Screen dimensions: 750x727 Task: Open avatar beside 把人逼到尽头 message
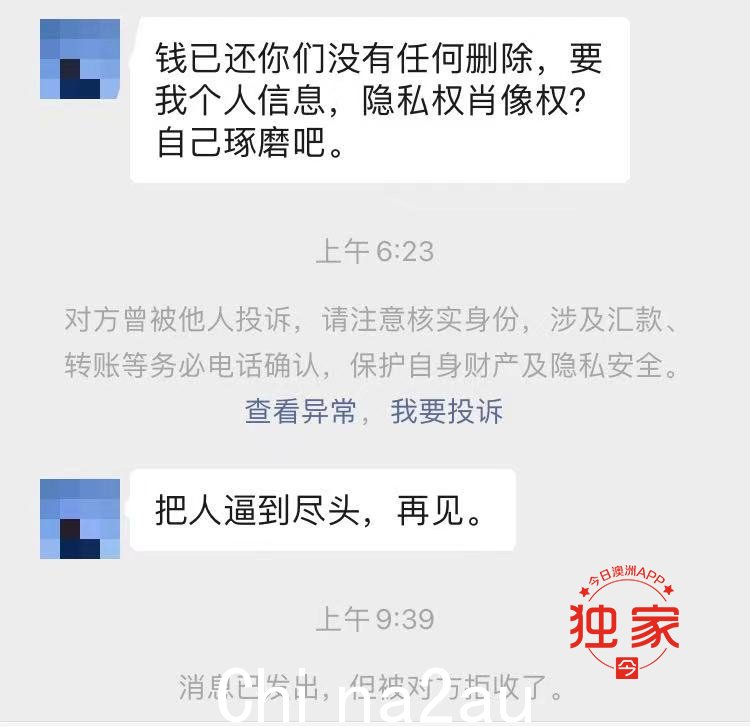point(80,518)
